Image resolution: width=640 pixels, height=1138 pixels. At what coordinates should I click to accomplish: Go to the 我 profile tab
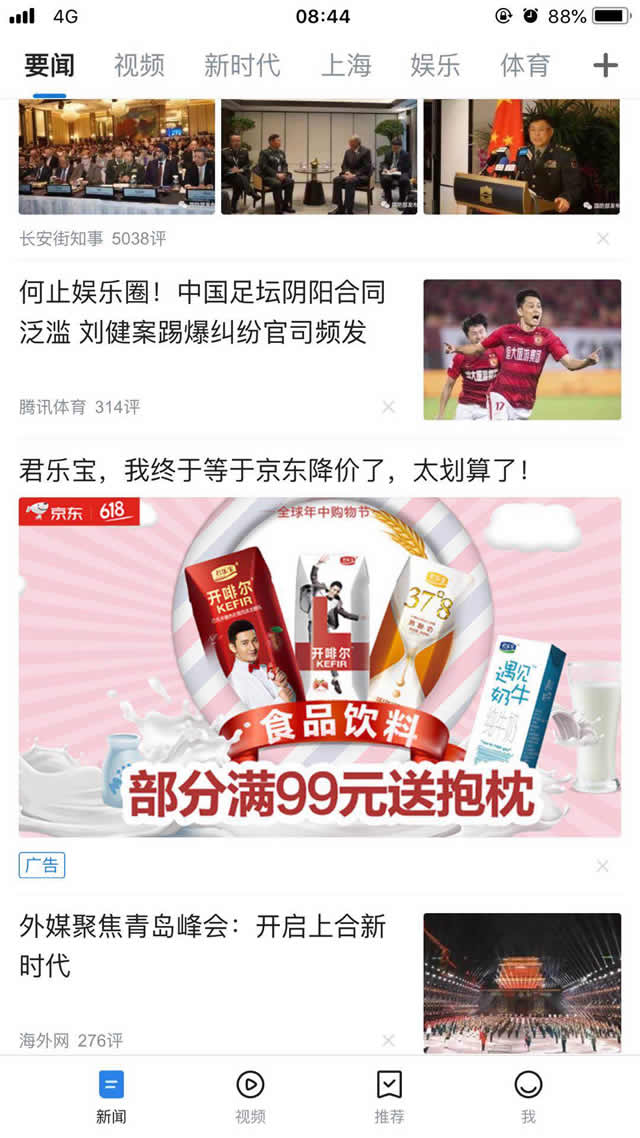[528, 1096]
